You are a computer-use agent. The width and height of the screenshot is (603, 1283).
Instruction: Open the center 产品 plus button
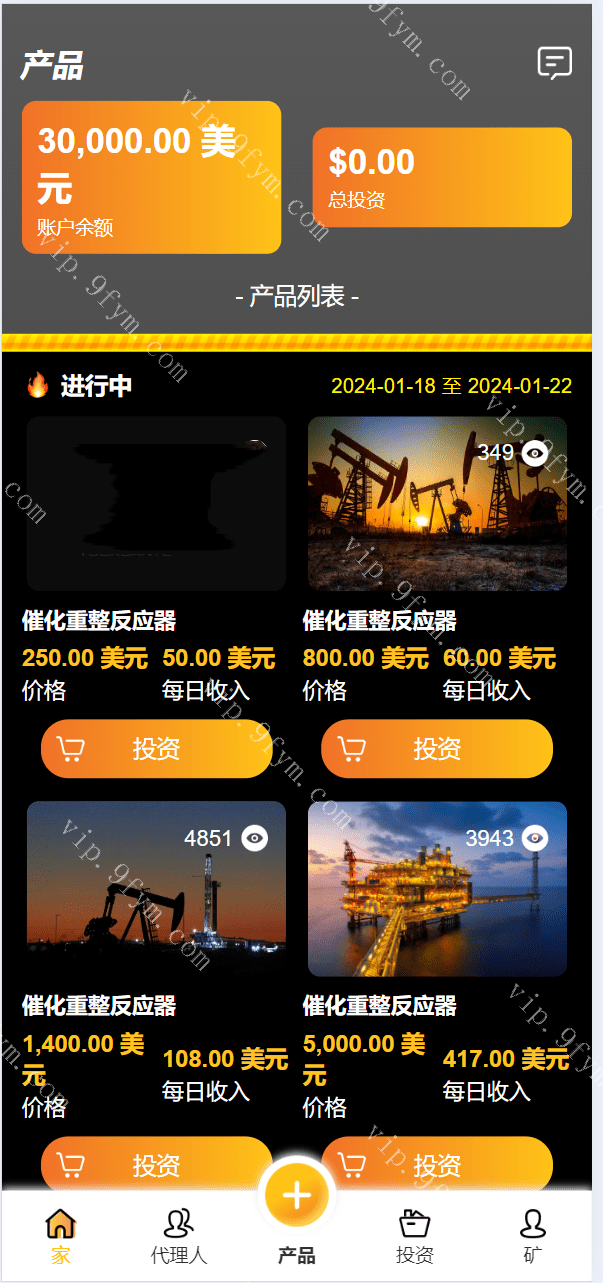pyautogui.click(x=297, y=1196)
